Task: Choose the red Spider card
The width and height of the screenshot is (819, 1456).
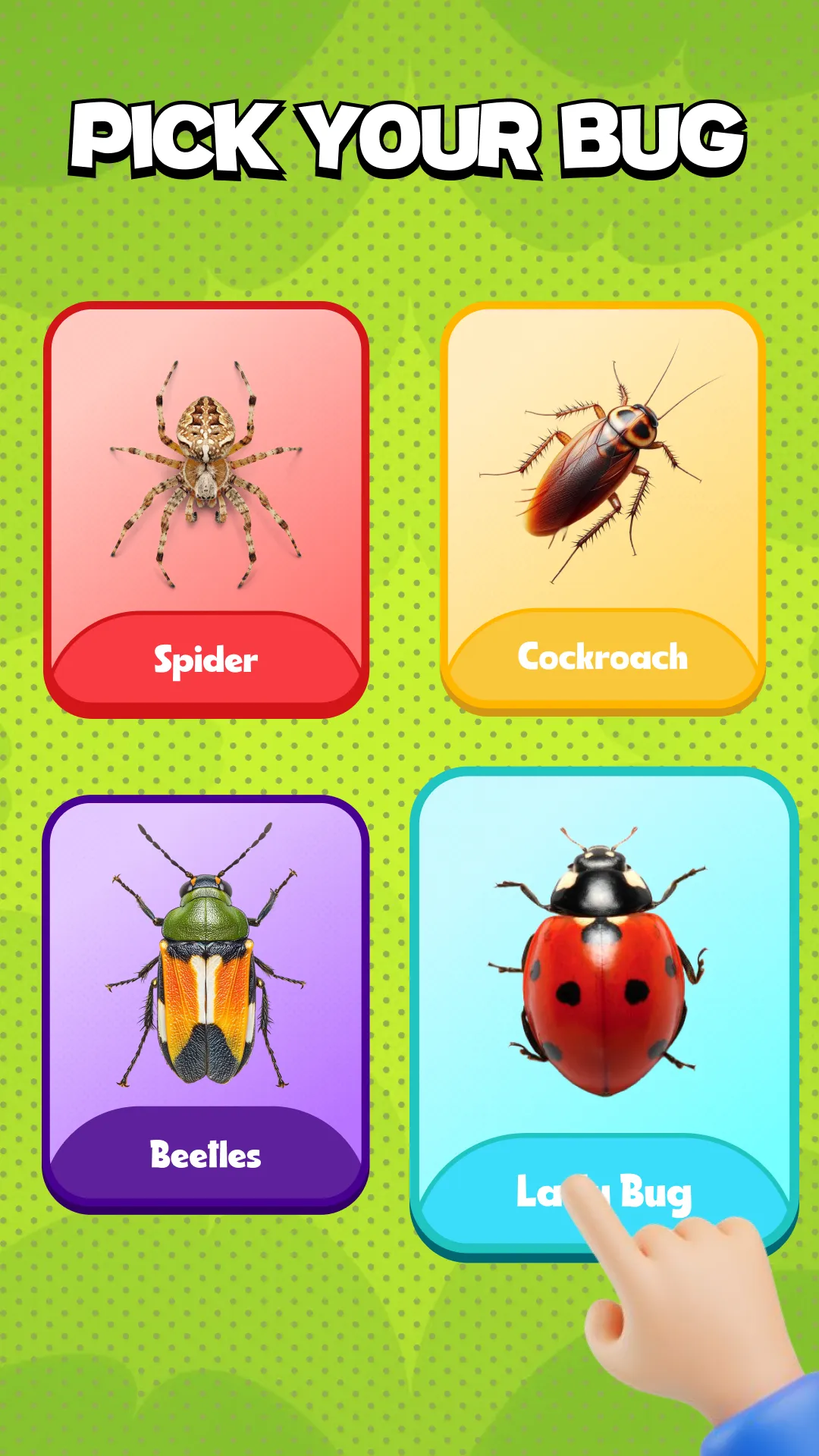Action: click(x=205, y=508)
